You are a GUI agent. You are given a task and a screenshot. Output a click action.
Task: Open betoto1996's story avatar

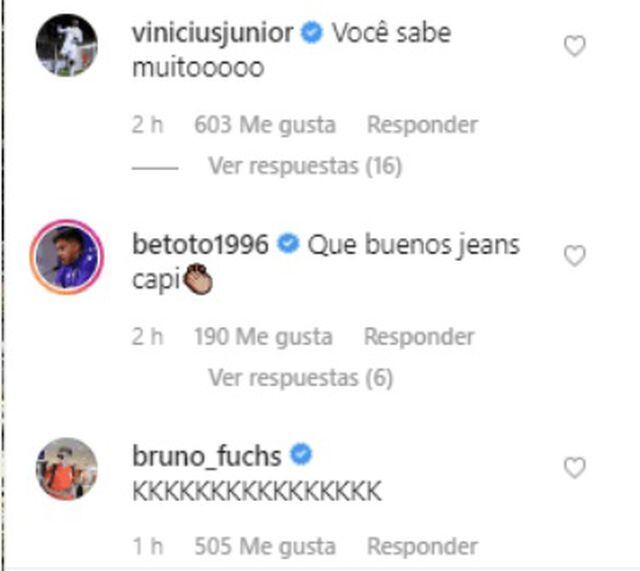[68, 257]
